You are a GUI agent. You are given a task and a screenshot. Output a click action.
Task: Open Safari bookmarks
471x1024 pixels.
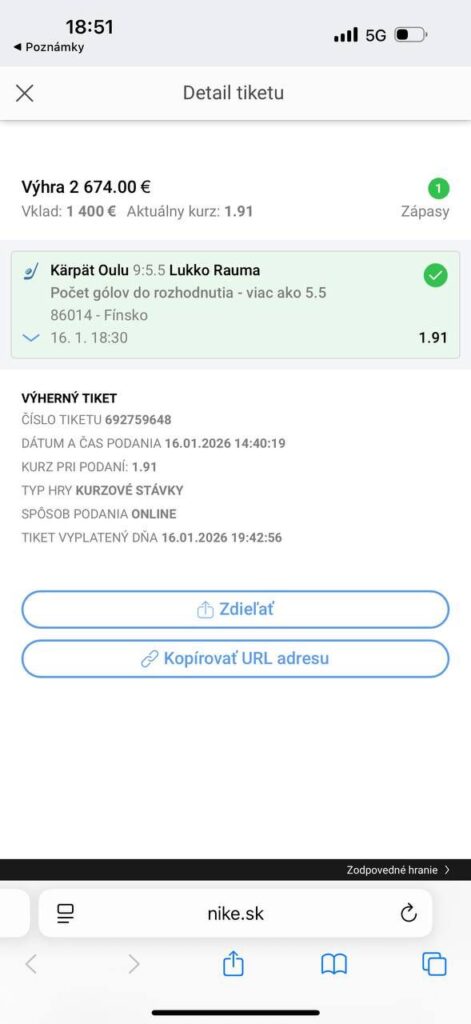tap(334, 965)
